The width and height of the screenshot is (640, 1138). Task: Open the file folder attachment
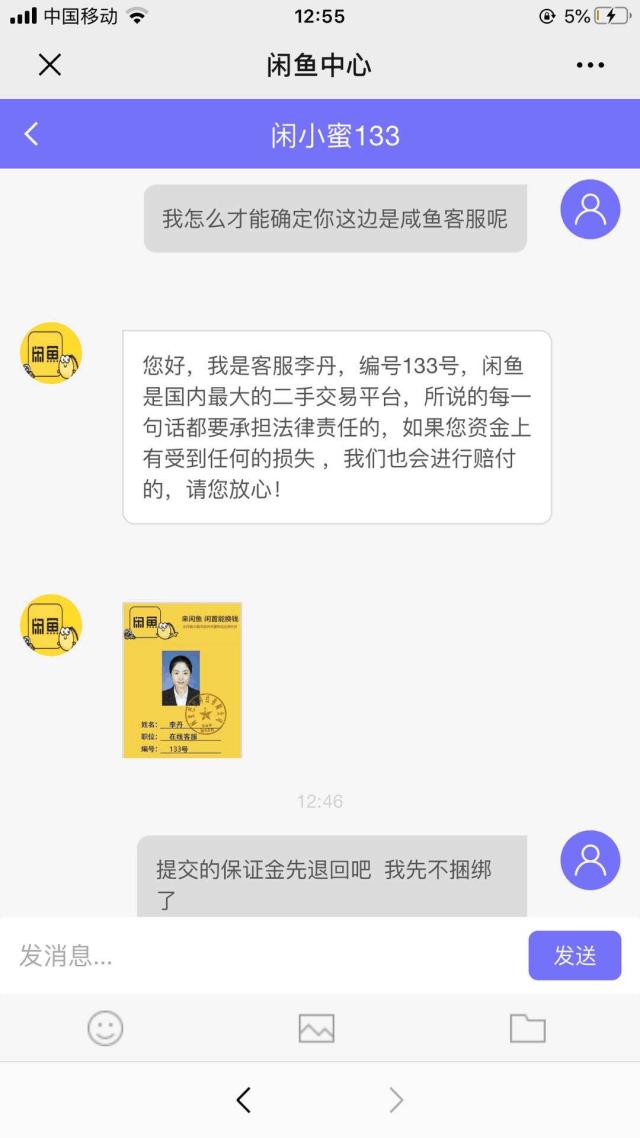point(527,1028)
